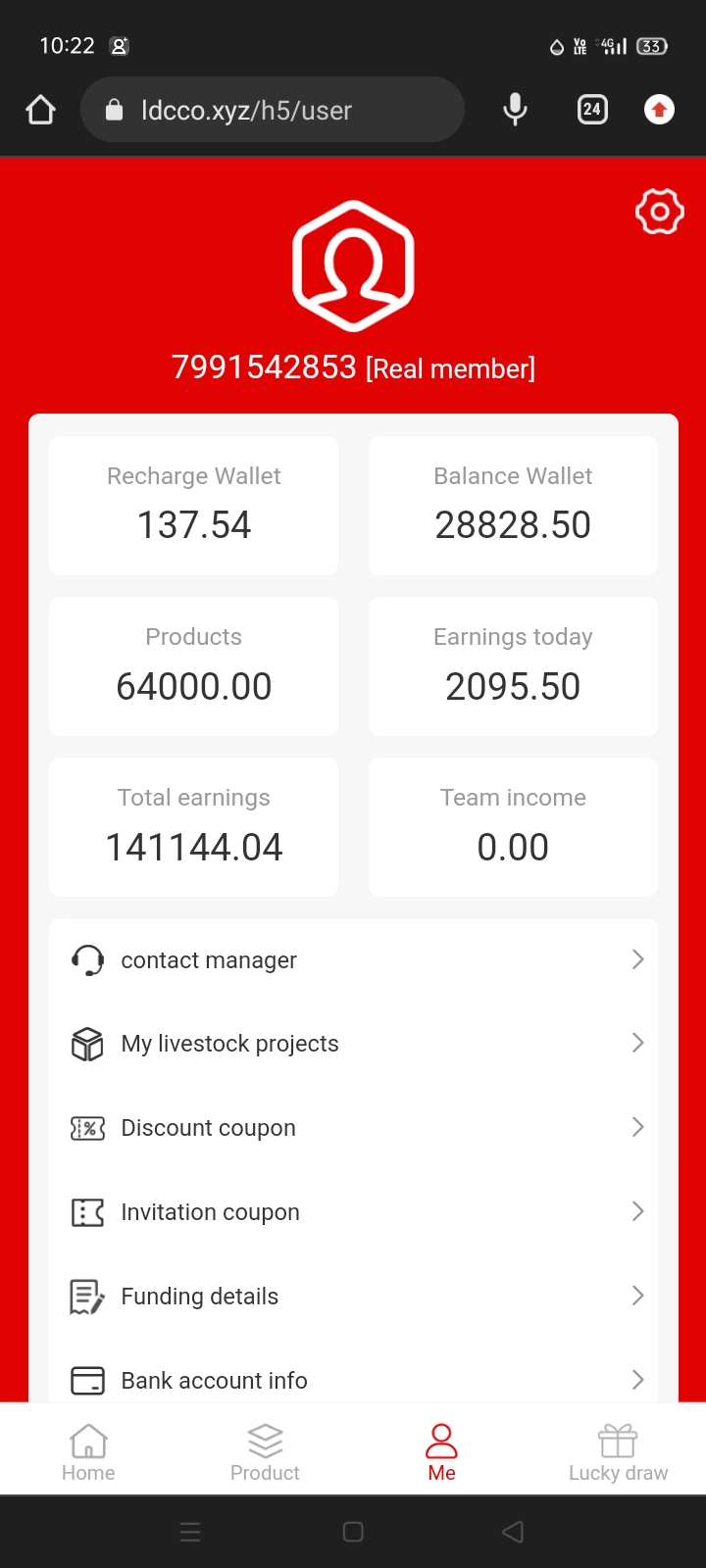Tap the system back button
The width and height of the screenshot is (706, 1568).
coord(513,1532)
